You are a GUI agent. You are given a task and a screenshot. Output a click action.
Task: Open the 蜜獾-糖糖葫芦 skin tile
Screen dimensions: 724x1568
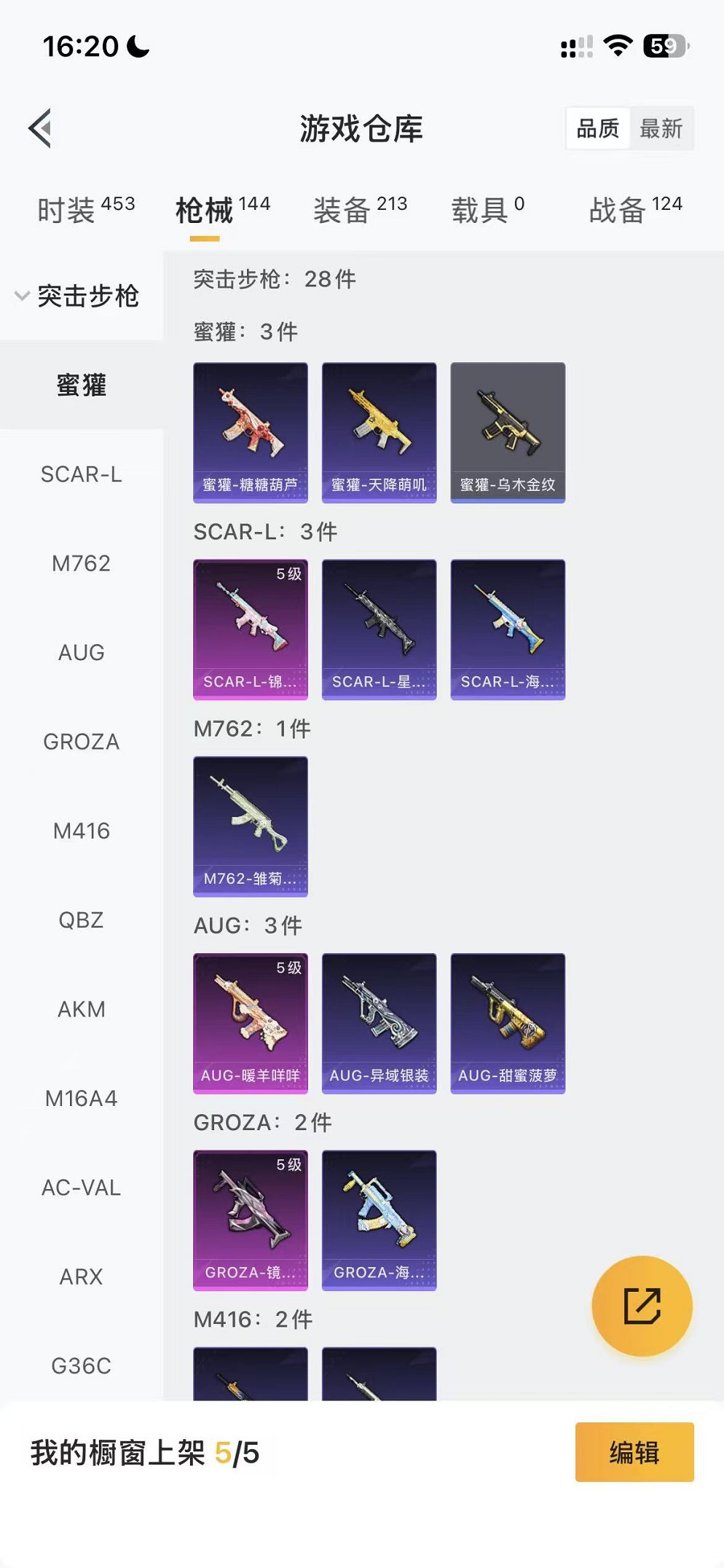pyautogui.click(x=250, y=432)
